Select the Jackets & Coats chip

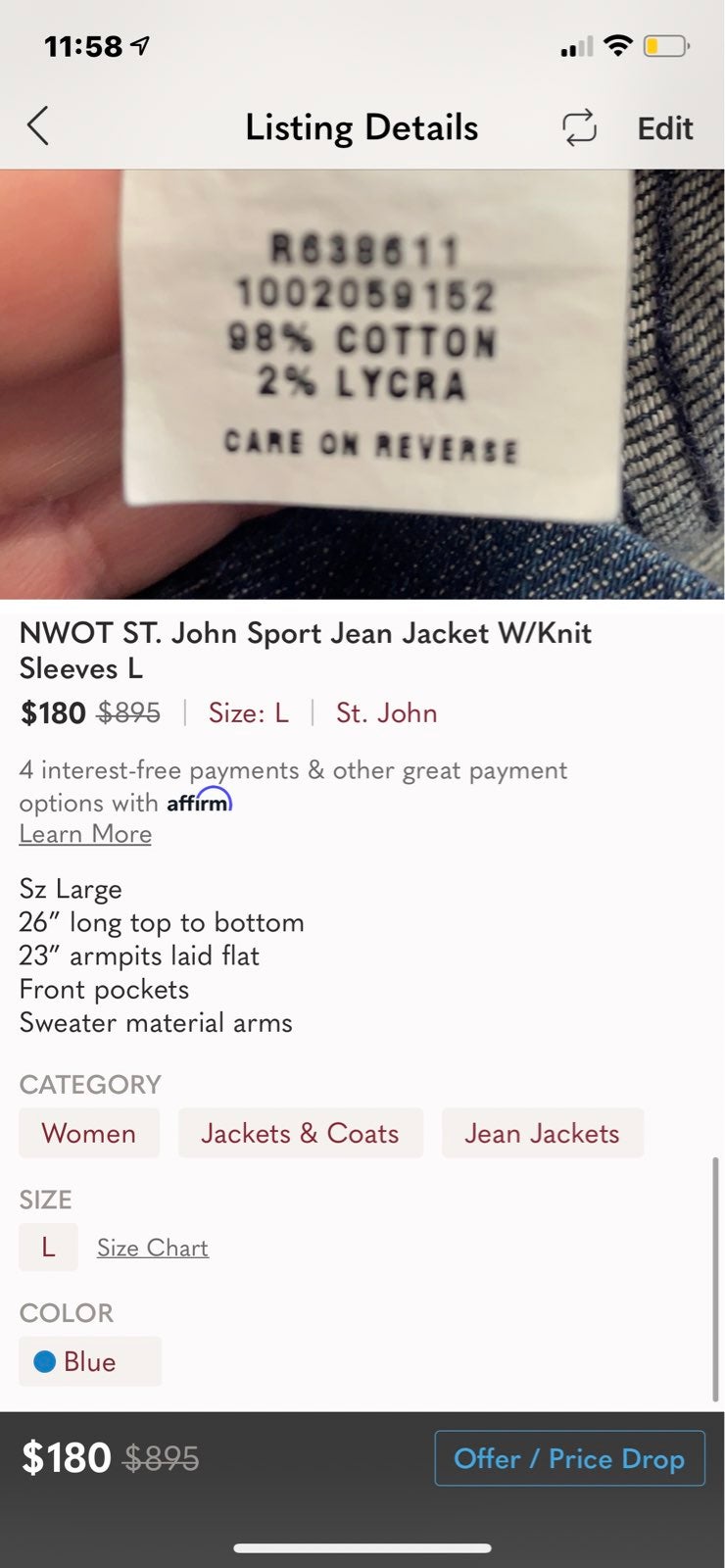click(x=300, y=1133)
